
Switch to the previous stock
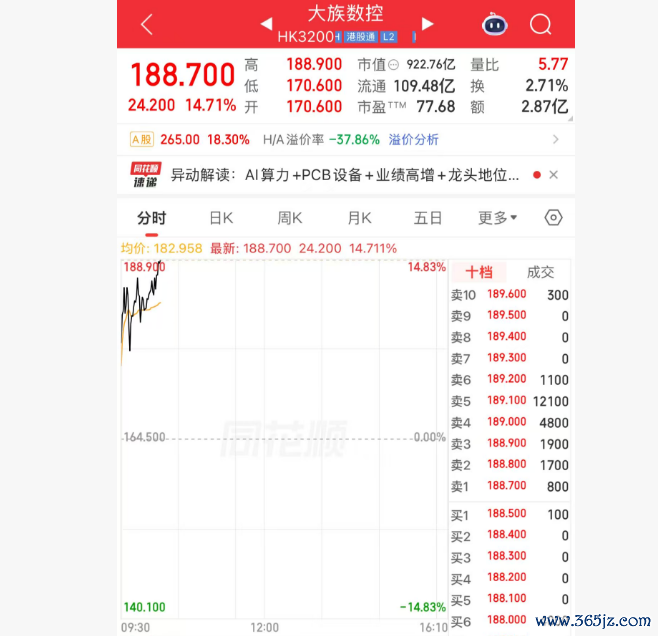click(x=266, y=24)
